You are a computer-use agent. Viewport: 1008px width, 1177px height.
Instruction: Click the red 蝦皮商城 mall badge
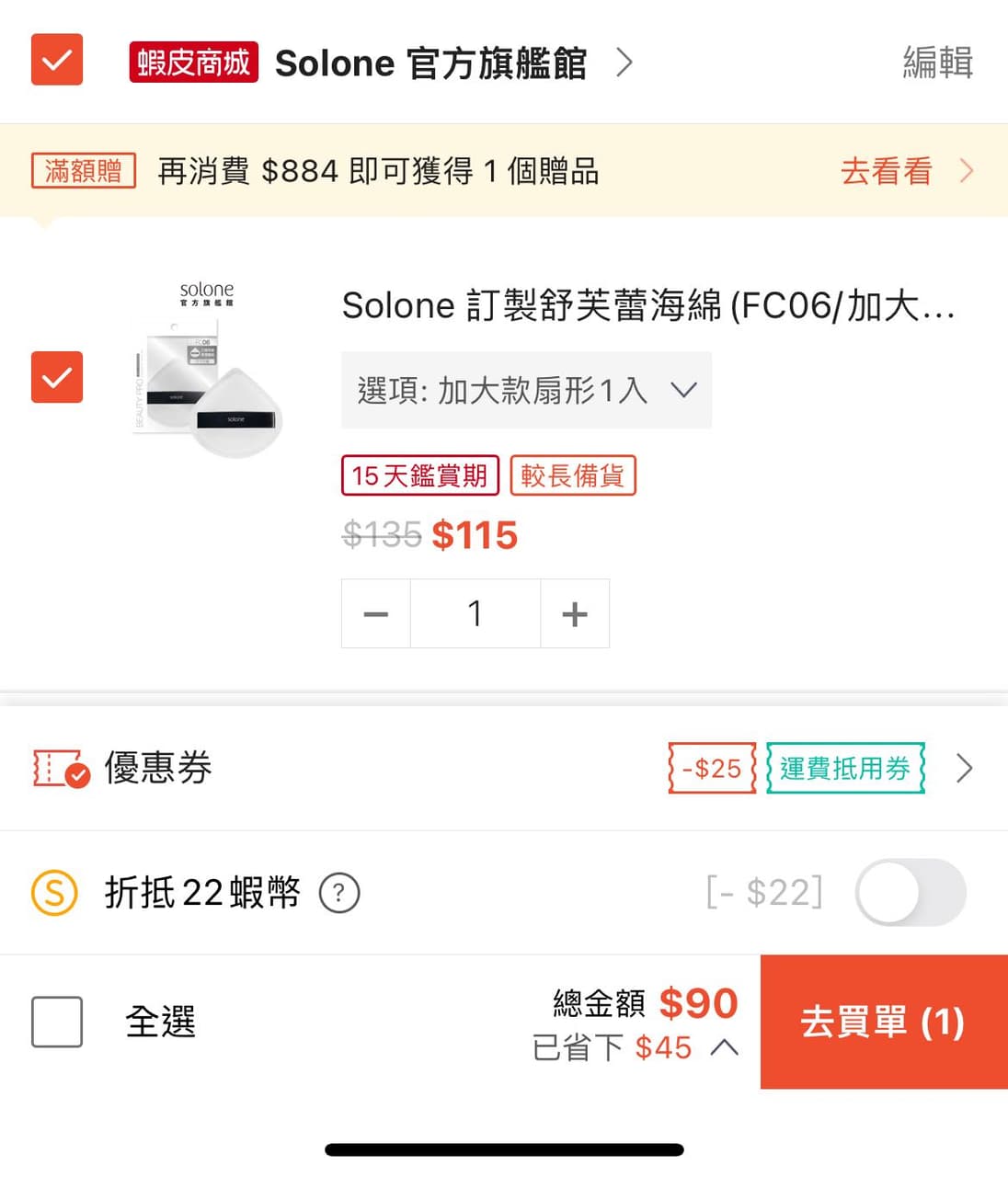(x=193, y=62)
